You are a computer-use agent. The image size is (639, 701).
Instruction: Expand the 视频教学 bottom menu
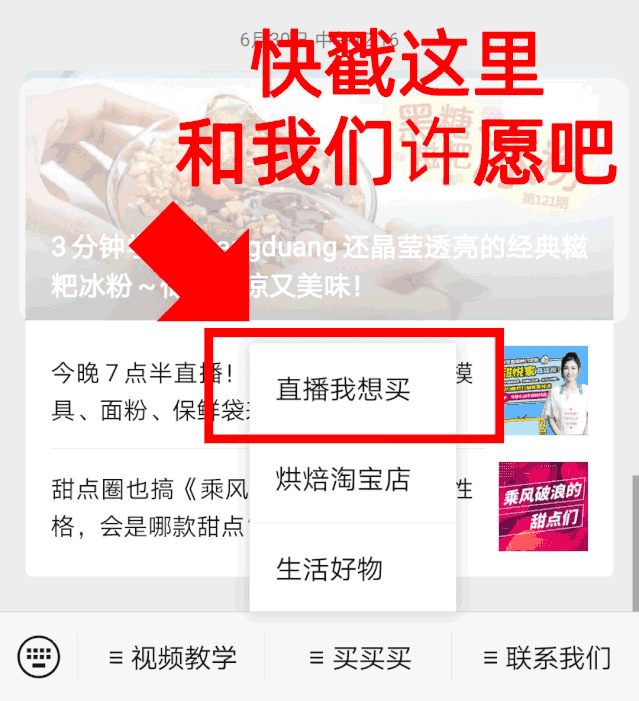(172, 658)
